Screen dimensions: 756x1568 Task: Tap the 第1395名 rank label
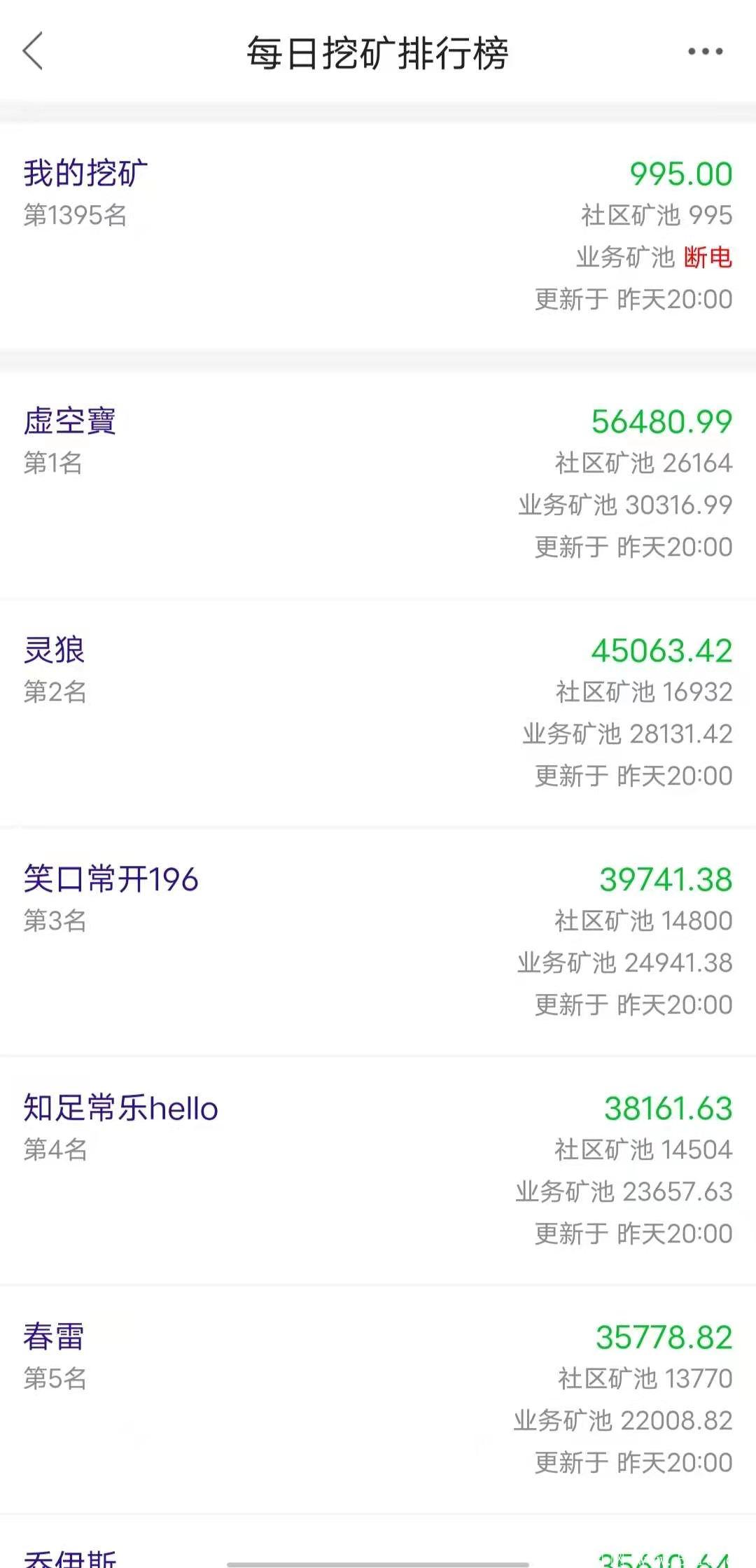[x=73, y=217]
